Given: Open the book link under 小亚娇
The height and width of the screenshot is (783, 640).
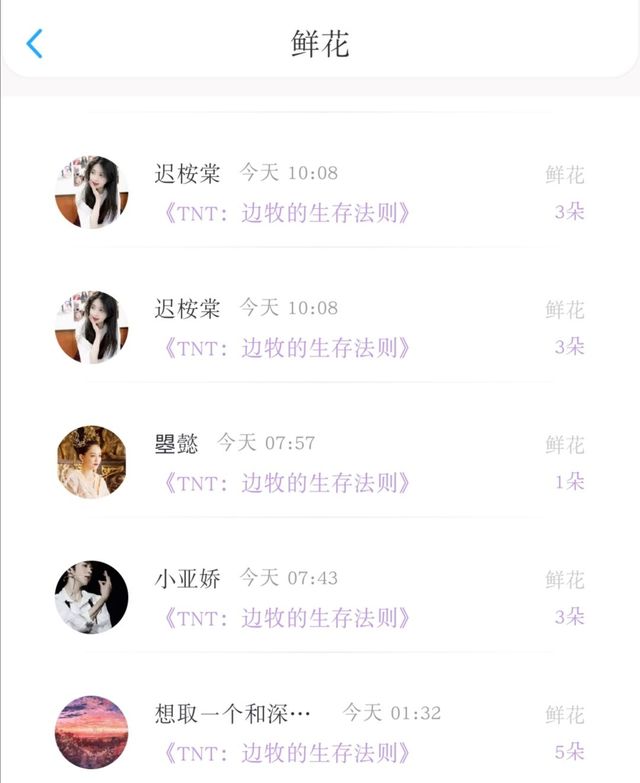Looking at the screenshot, I should coord(286,618).
